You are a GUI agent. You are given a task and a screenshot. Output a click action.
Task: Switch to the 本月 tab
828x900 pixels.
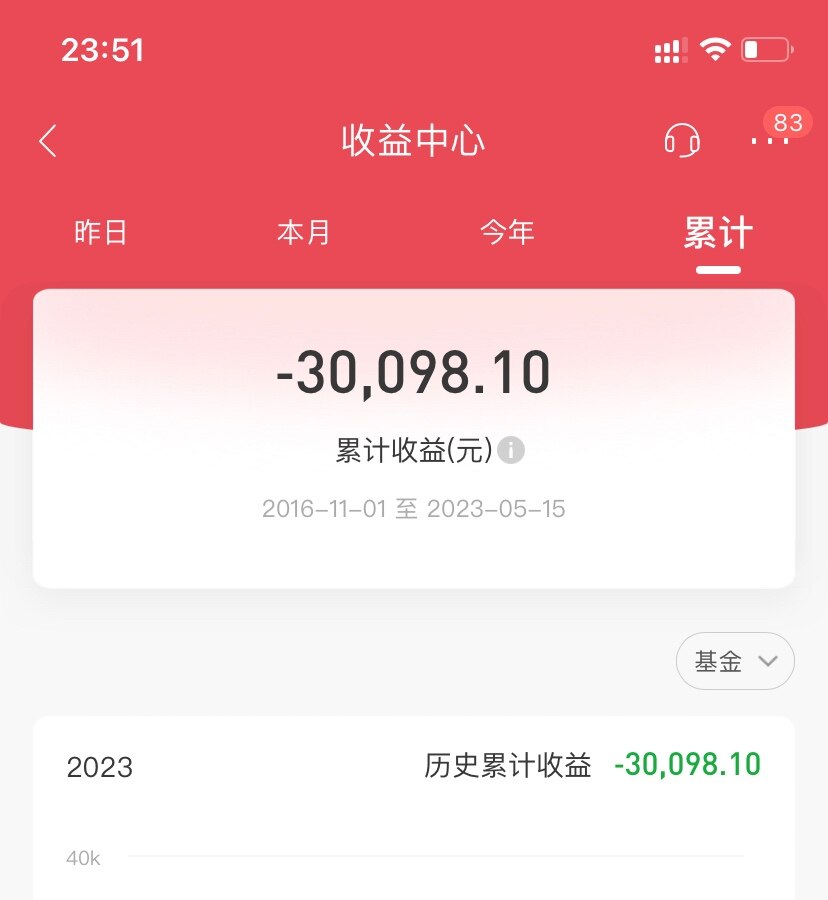coord(304,234)
